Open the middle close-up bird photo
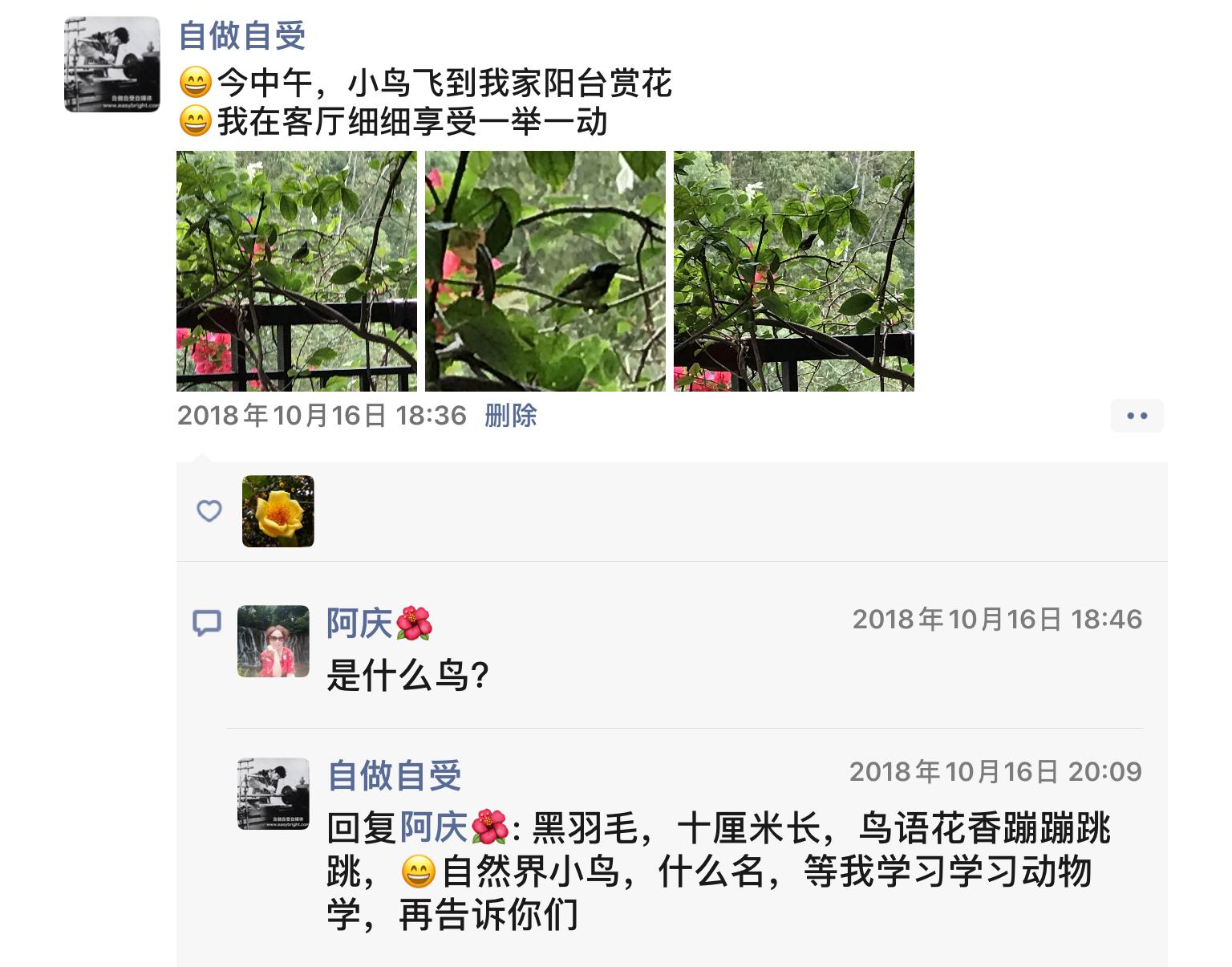Viewport: 1232px width, 967px height. click(x=545, y=270)
